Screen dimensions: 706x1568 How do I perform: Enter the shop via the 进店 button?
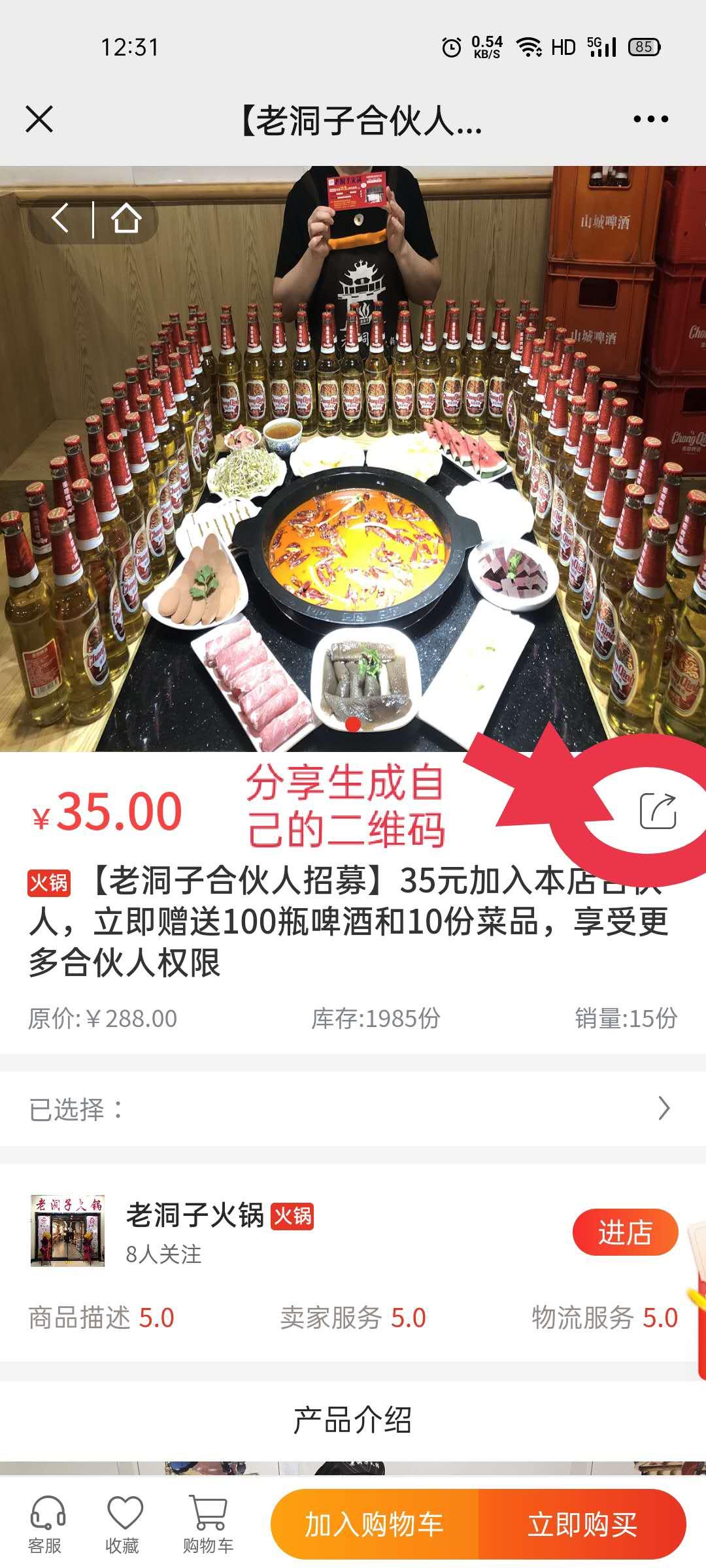625,1232
